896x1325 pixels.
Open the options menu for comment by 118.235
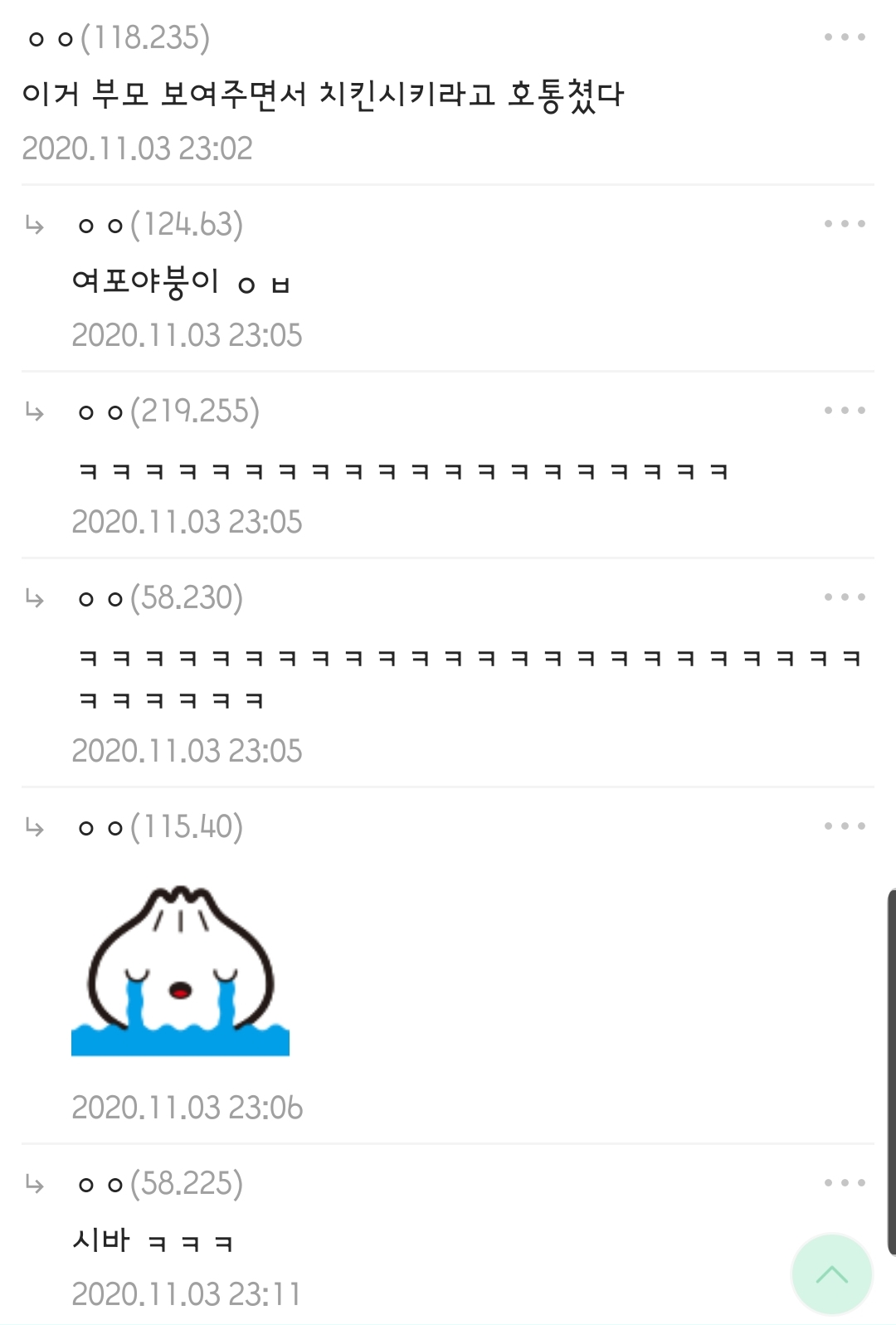click(x=845, y=37)
